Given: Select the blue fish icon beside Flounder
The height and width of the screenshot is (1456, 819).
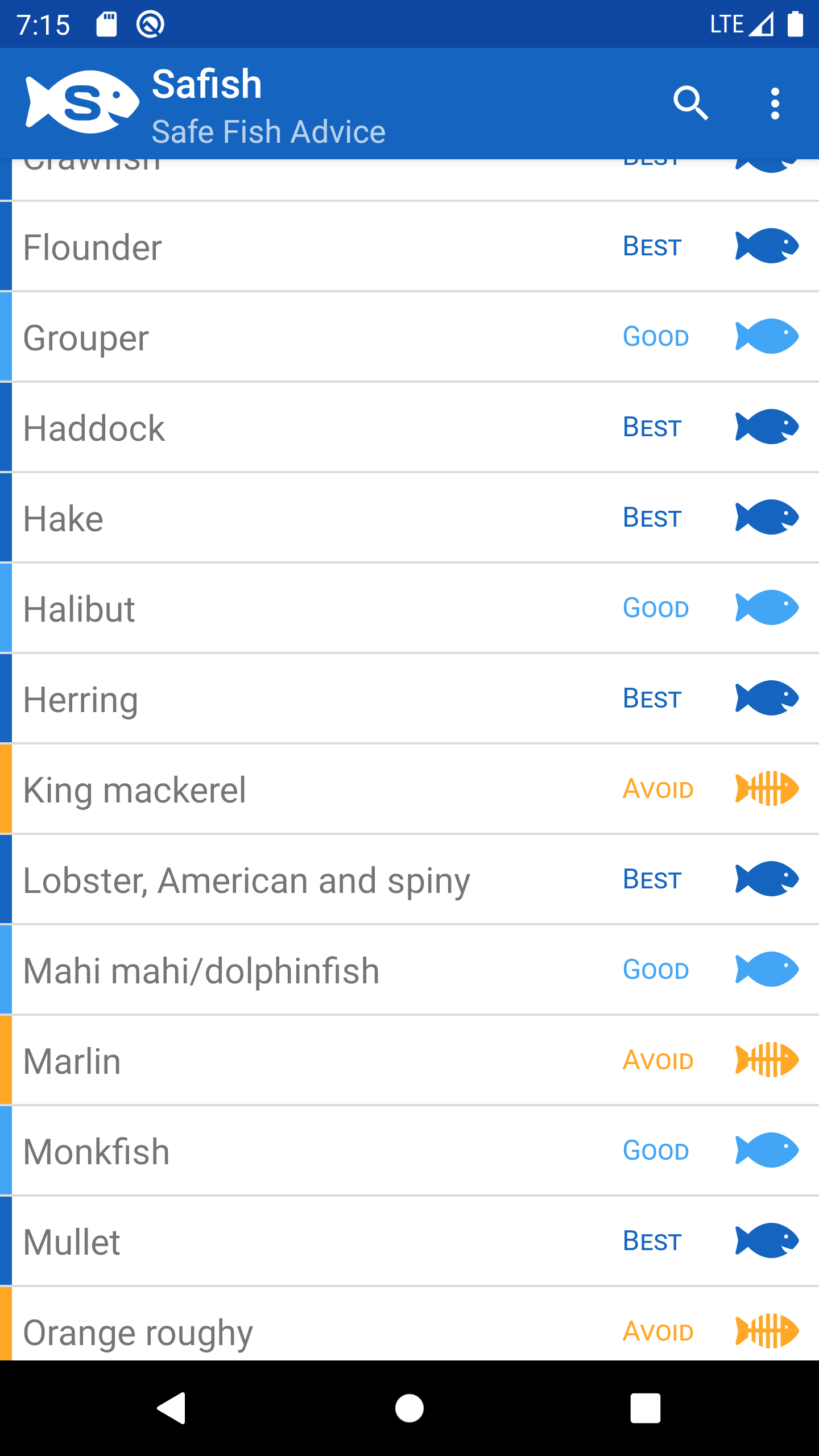Looking at the screenshot, I should tap(767, 246).
